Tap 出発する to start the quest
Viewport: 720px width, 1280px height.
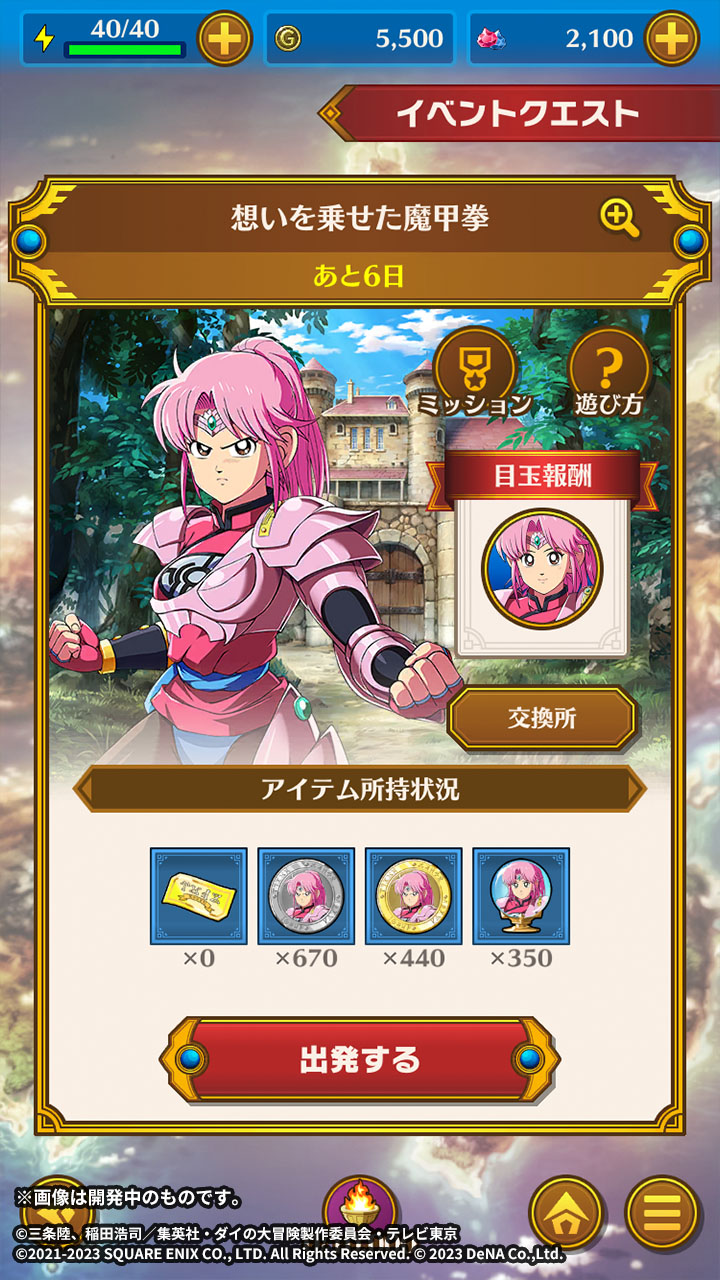[360, 1060]
